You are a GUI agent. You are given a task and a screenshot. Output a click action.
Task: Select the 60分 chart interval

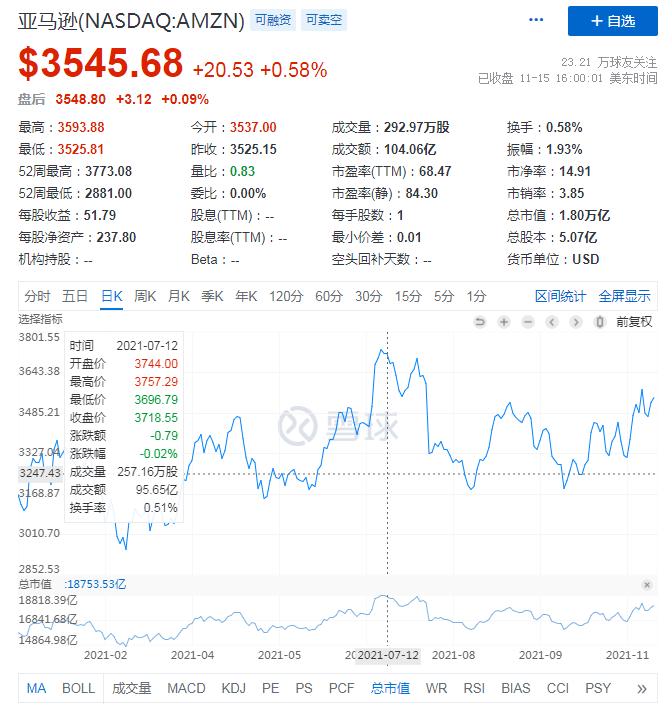click(328, 296)
